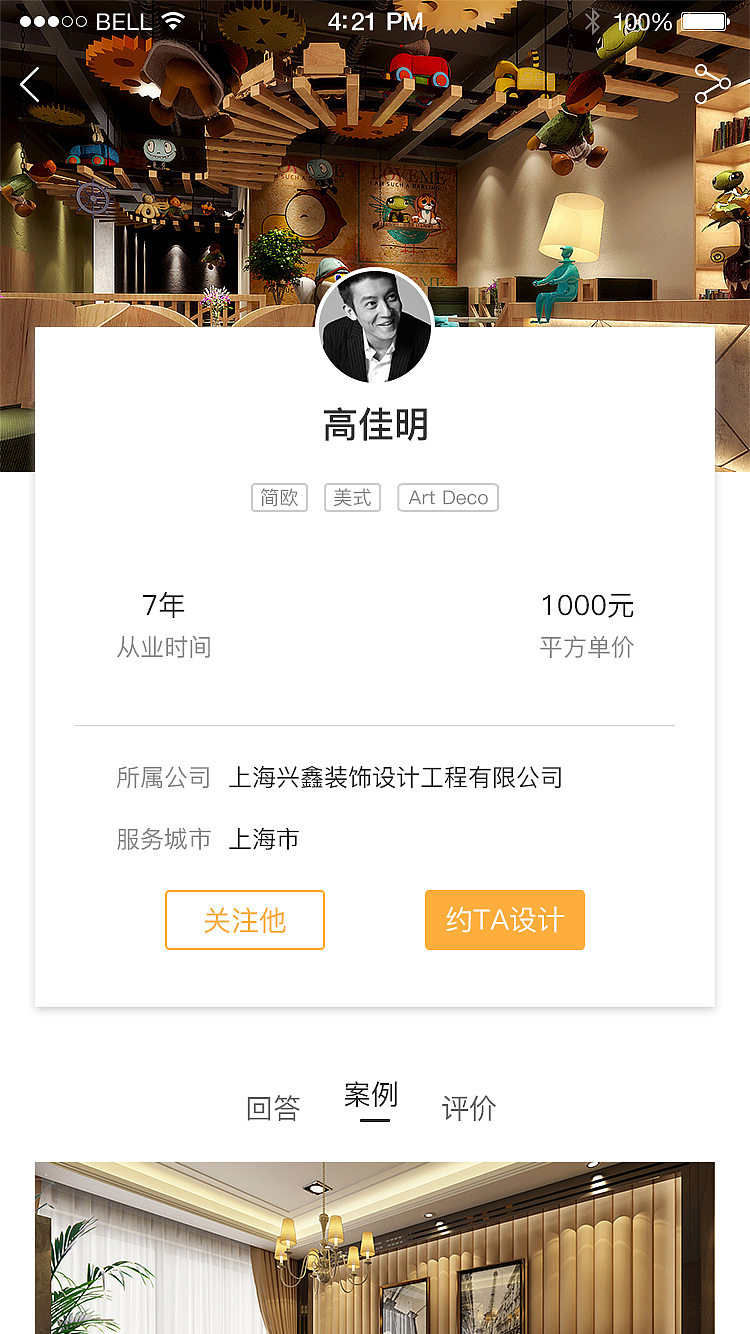Open the company 上海兴鑫装饰设计工程有限公司 link
This screenshot has width=750, height=1334.
[x=395, y=777]
